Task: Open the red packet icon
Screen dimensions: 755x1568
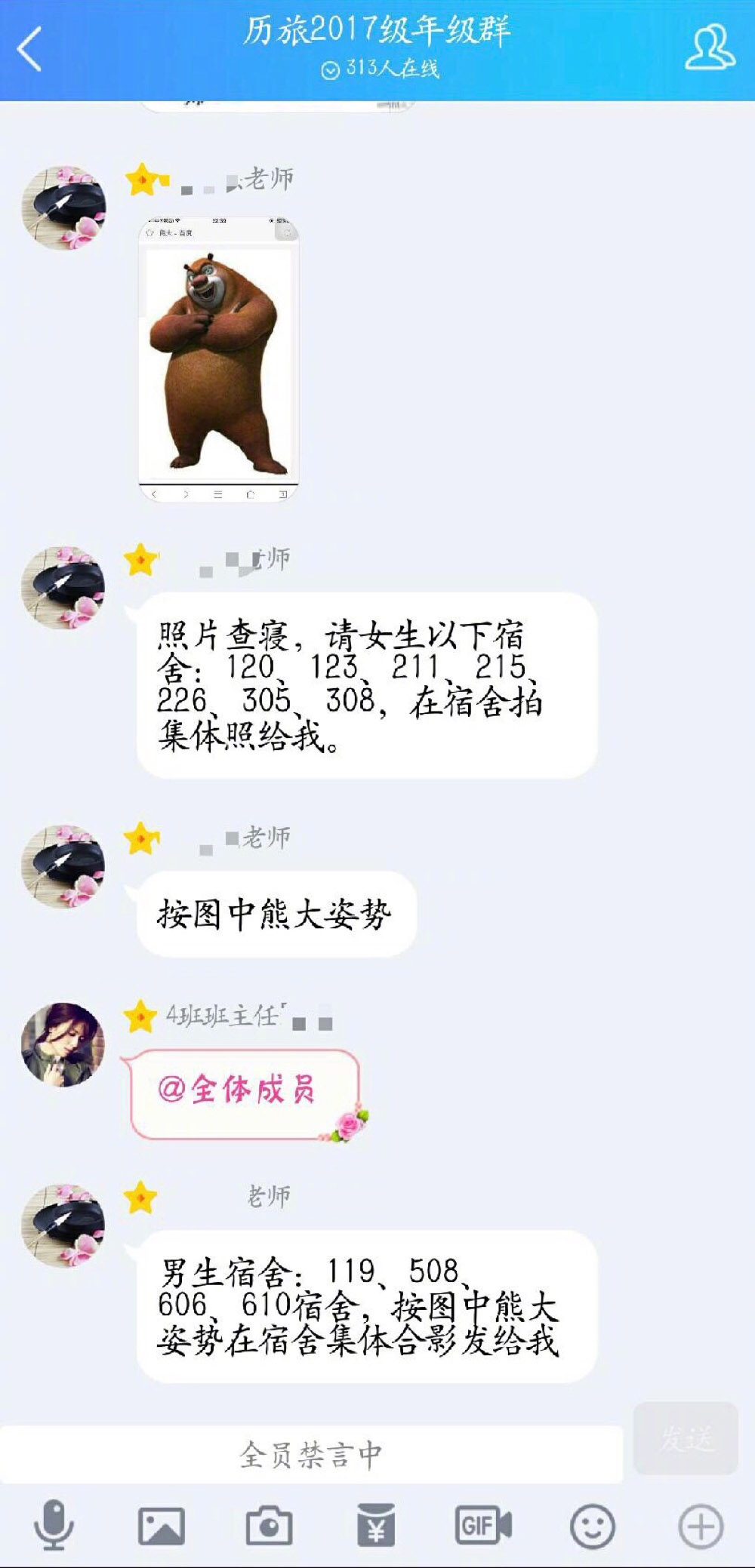Action: [375, 1525]
